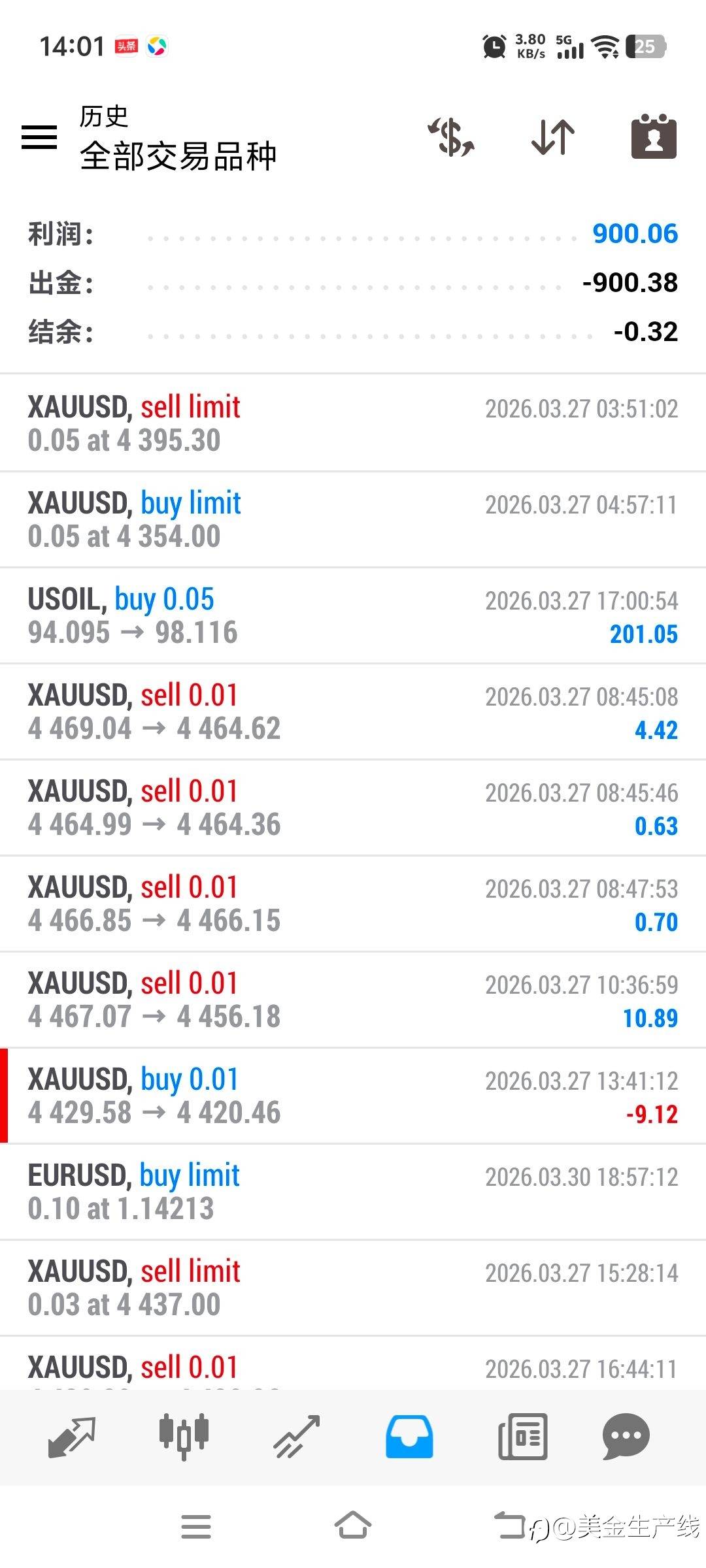The image size is (706, 1568).
Task: Open the sort arrows option
Action: pyautogui.click(x=553, y=137)
